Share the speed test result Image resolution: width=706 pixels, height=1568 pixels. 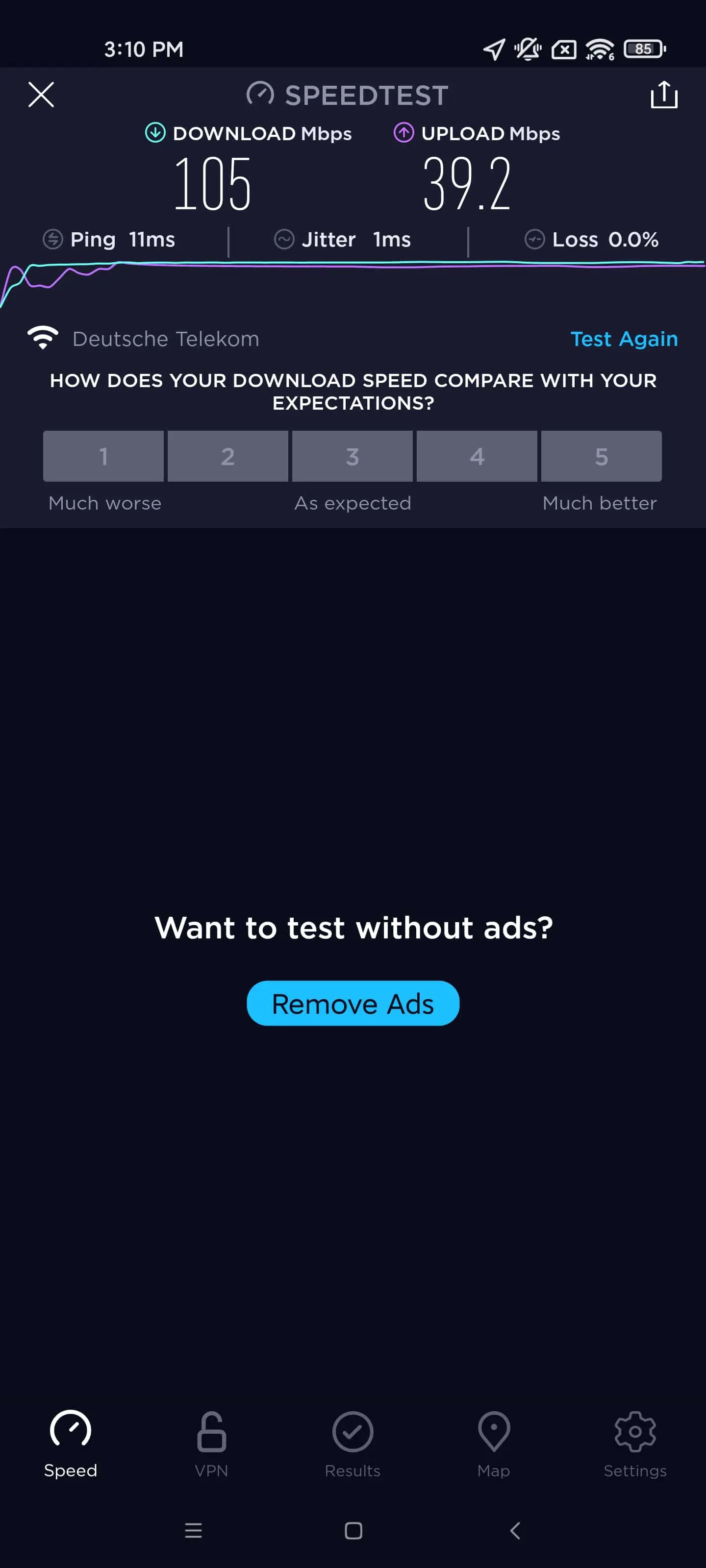663,95
